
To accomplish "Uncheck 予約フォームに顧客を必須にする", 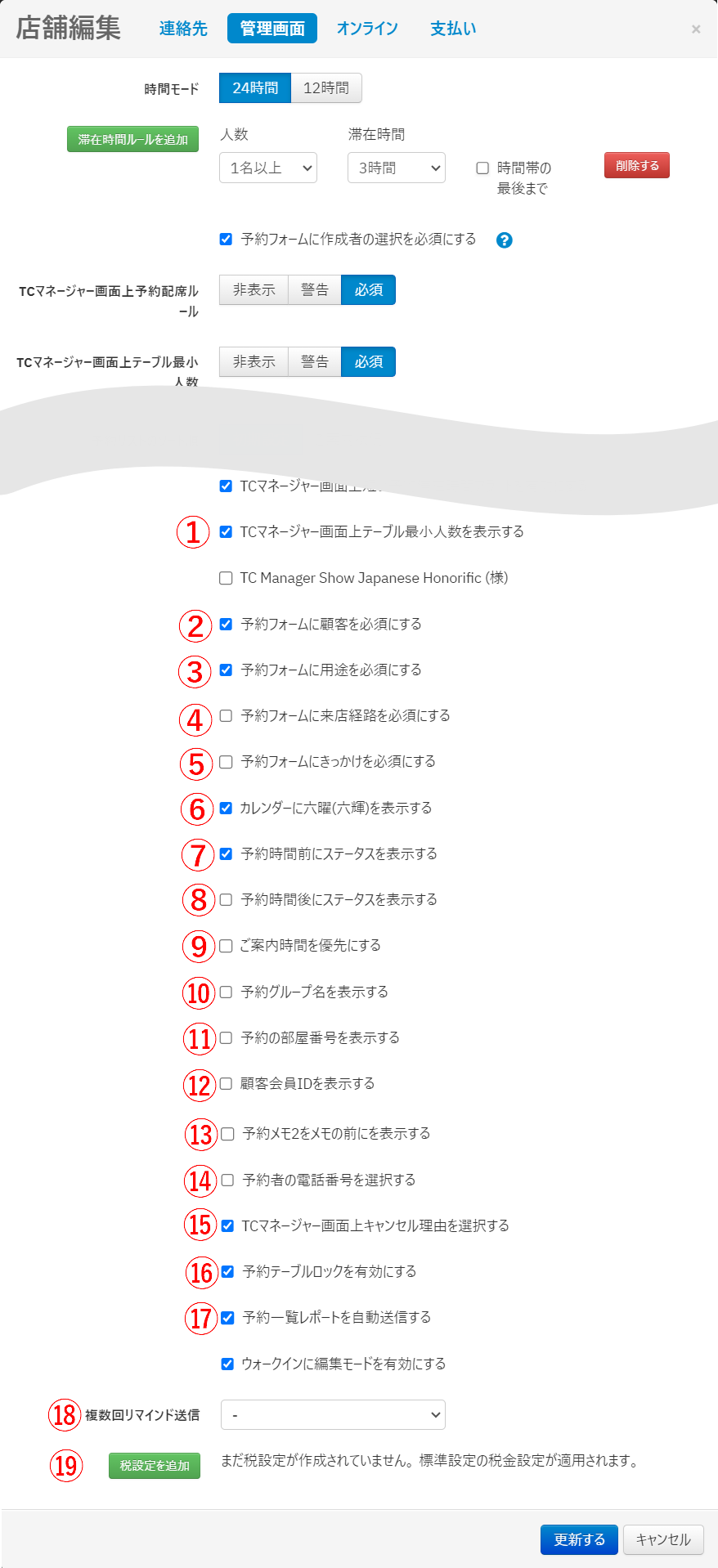I will [x=226, y=624].
